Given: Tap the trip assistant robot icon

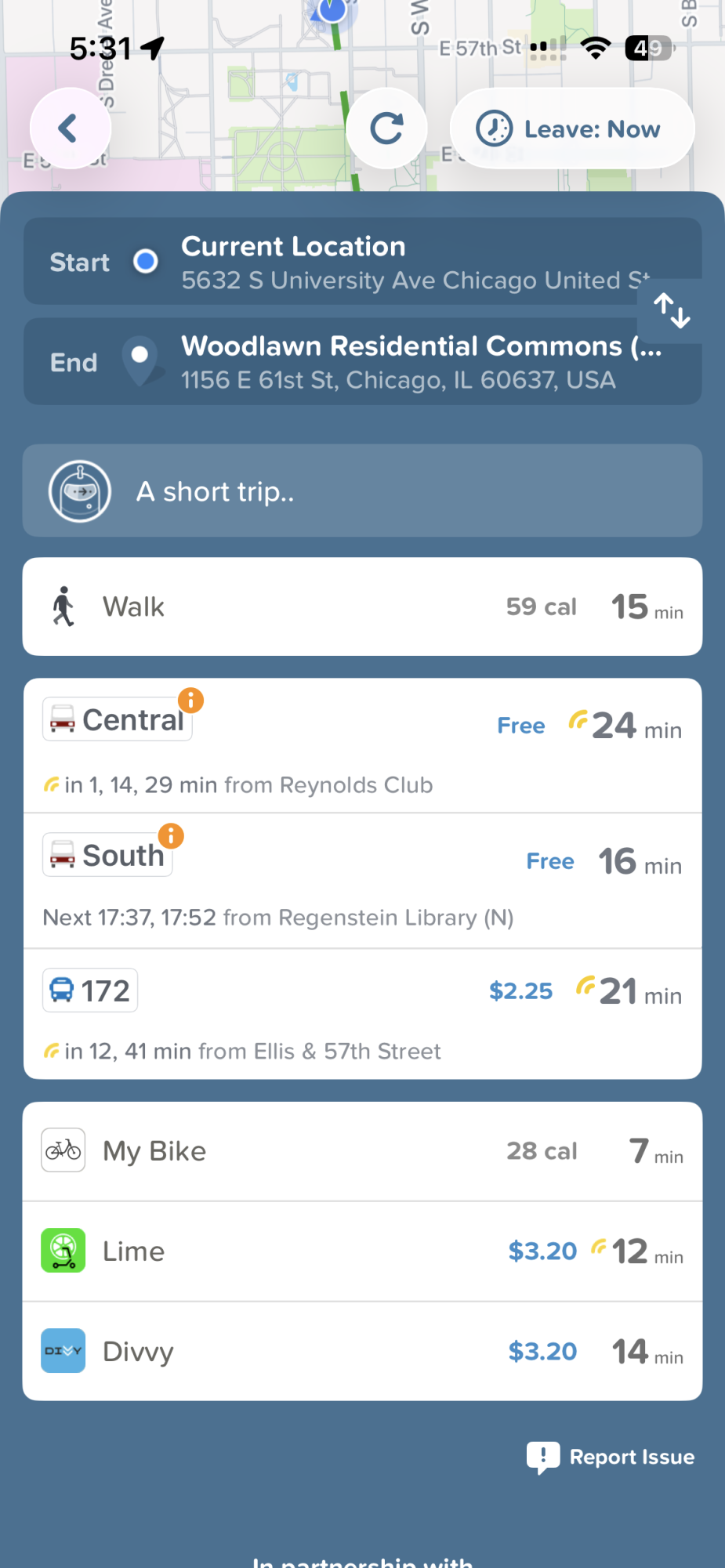Looking at the screenshot, I should coord(78,491).
